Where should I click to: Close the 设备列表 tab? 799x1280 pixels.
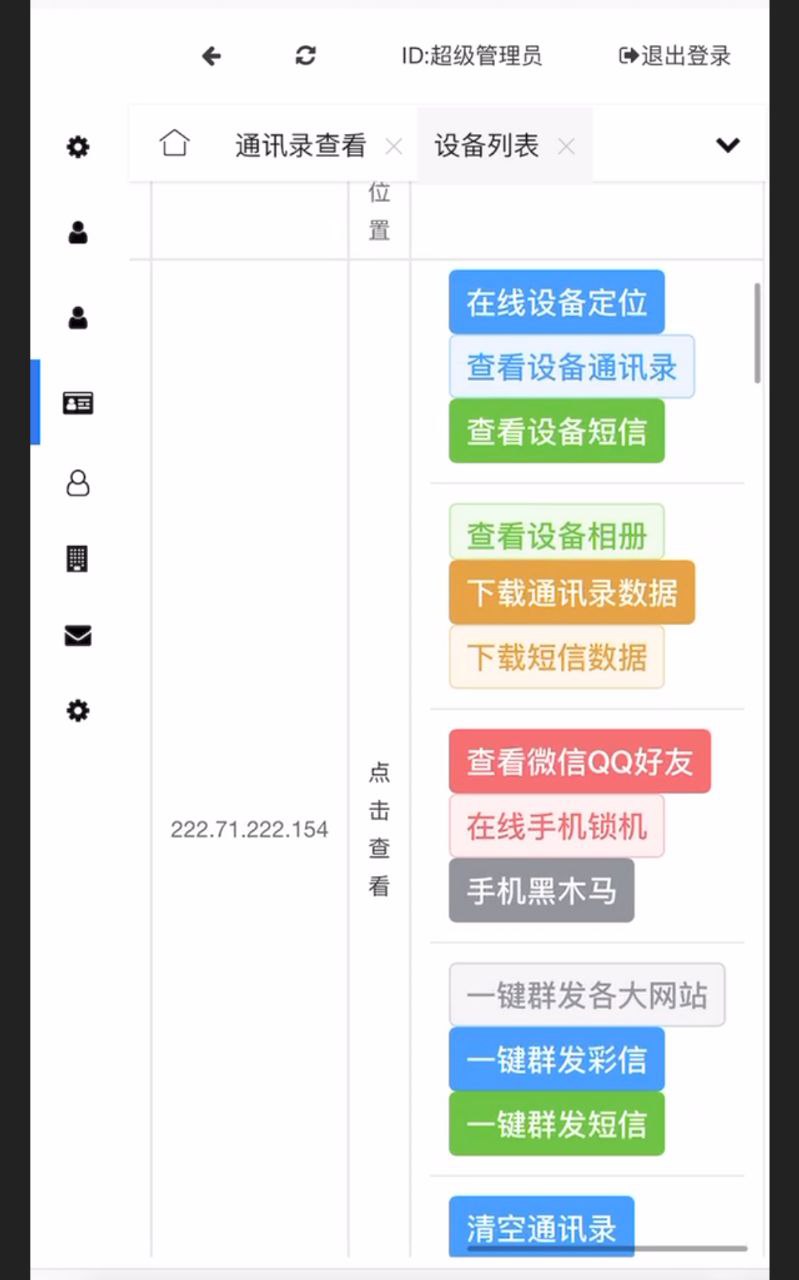(566, 147)
